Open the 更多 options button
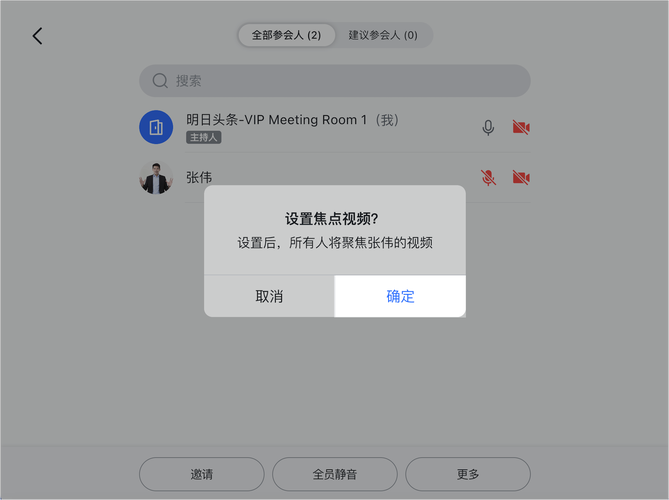This screenshot has width=669, height=500. (x=467, y=474)
